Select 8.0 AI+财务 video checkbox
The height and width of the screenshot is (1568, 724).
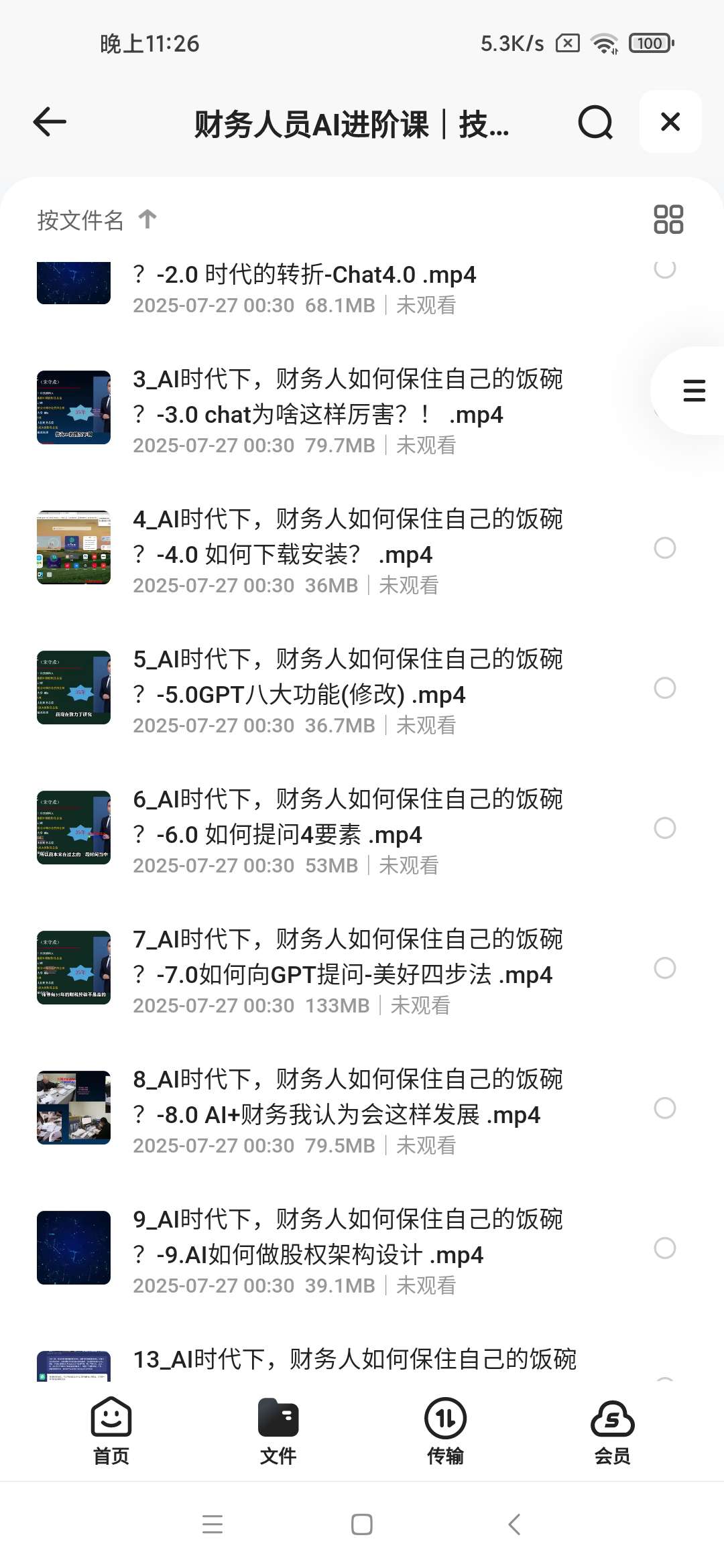pos(666,1109)
